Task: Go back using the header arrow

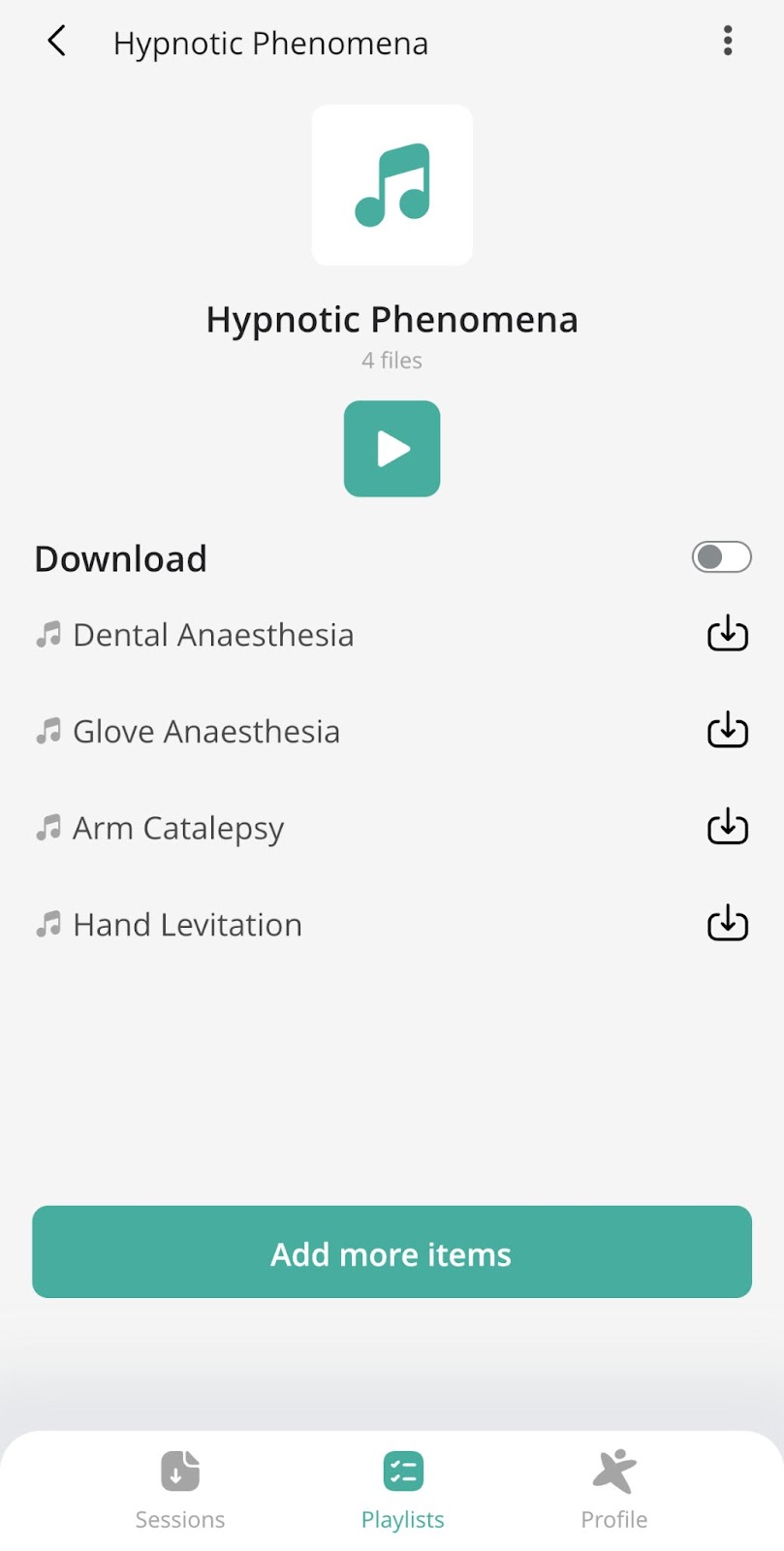Action: click(57, 42)
